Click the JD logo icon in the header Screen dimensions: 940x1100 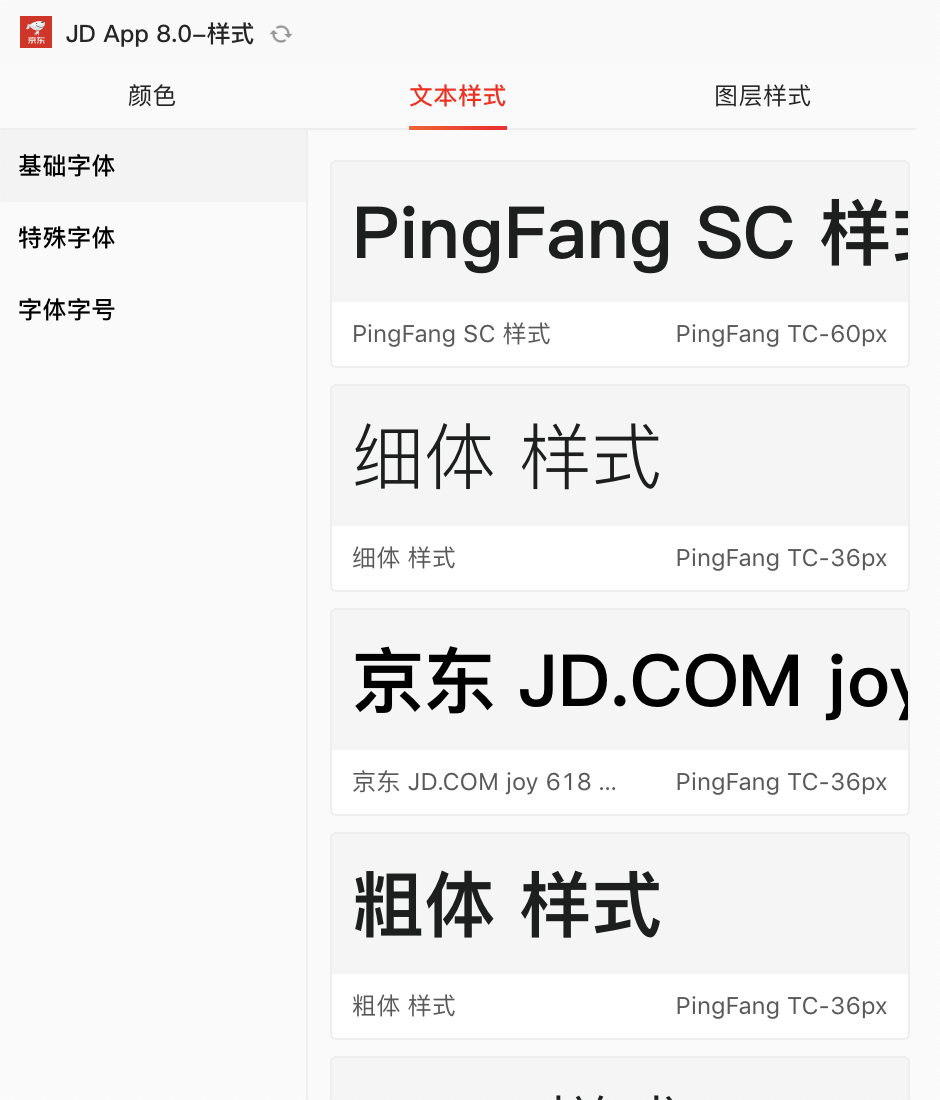(35, 31)
